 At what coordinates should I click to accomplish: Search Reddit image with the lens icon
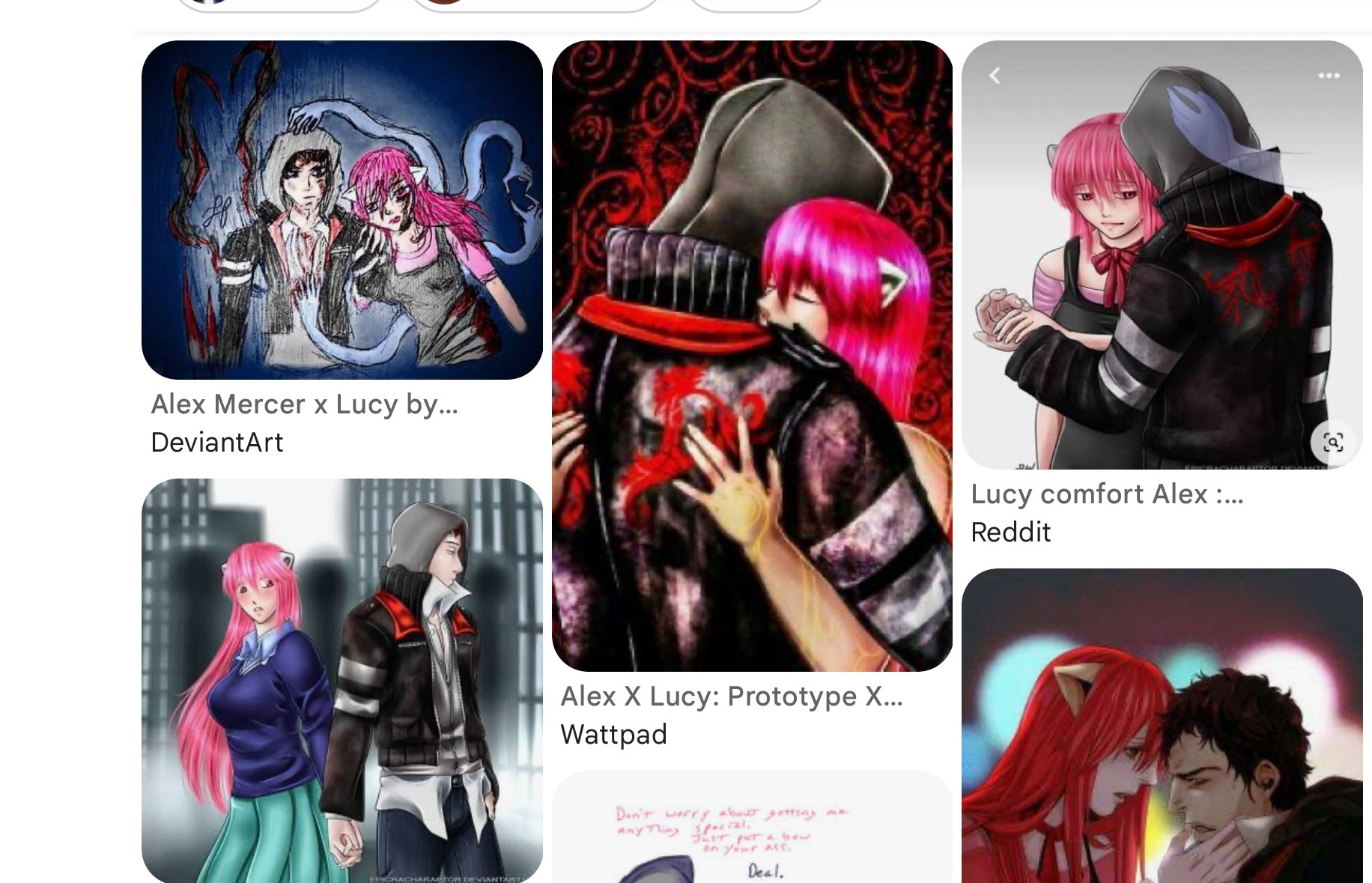point(1333,442)
